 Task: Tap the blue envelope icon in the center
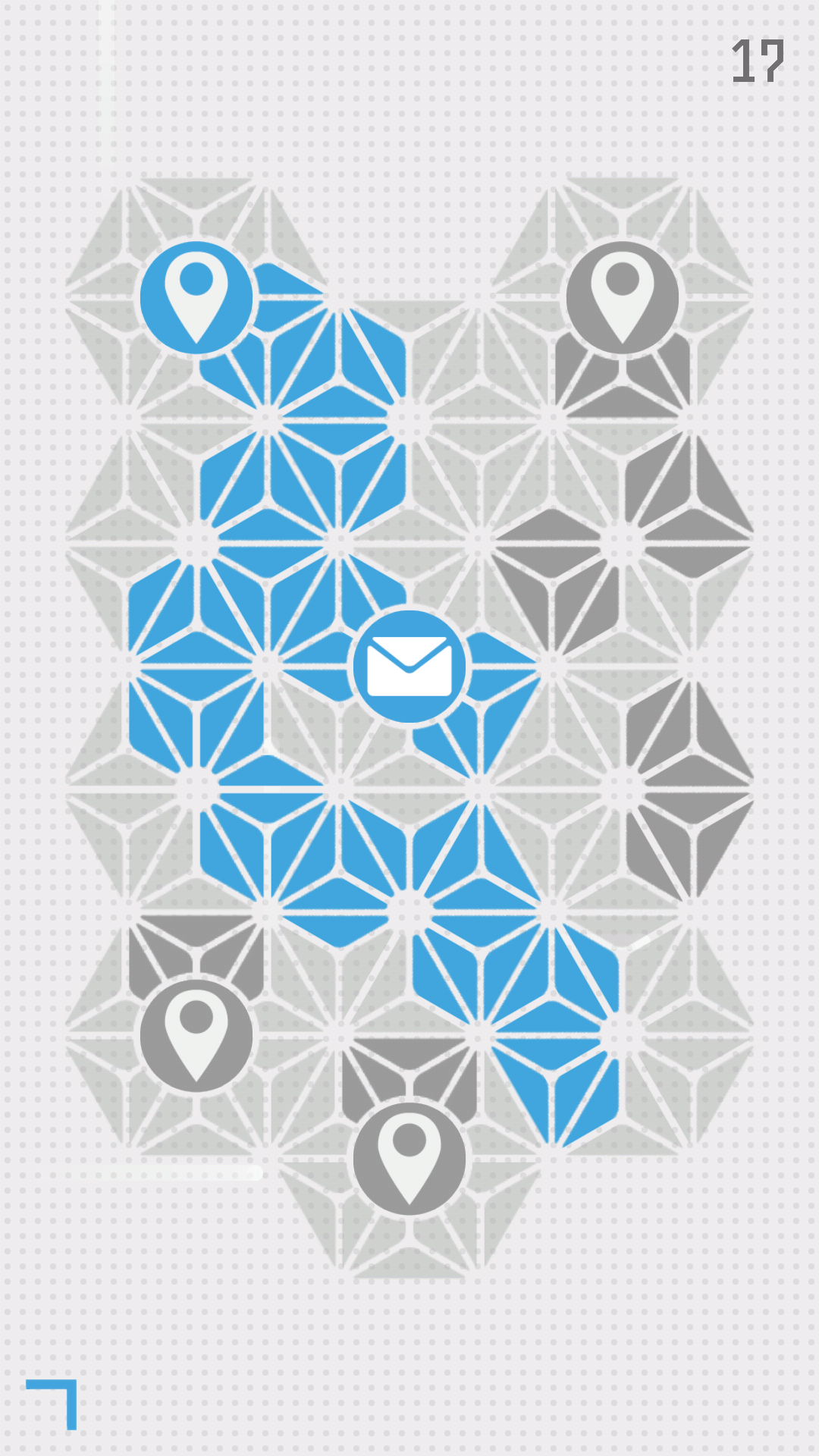pyautogui.click(x=409, y=667)
